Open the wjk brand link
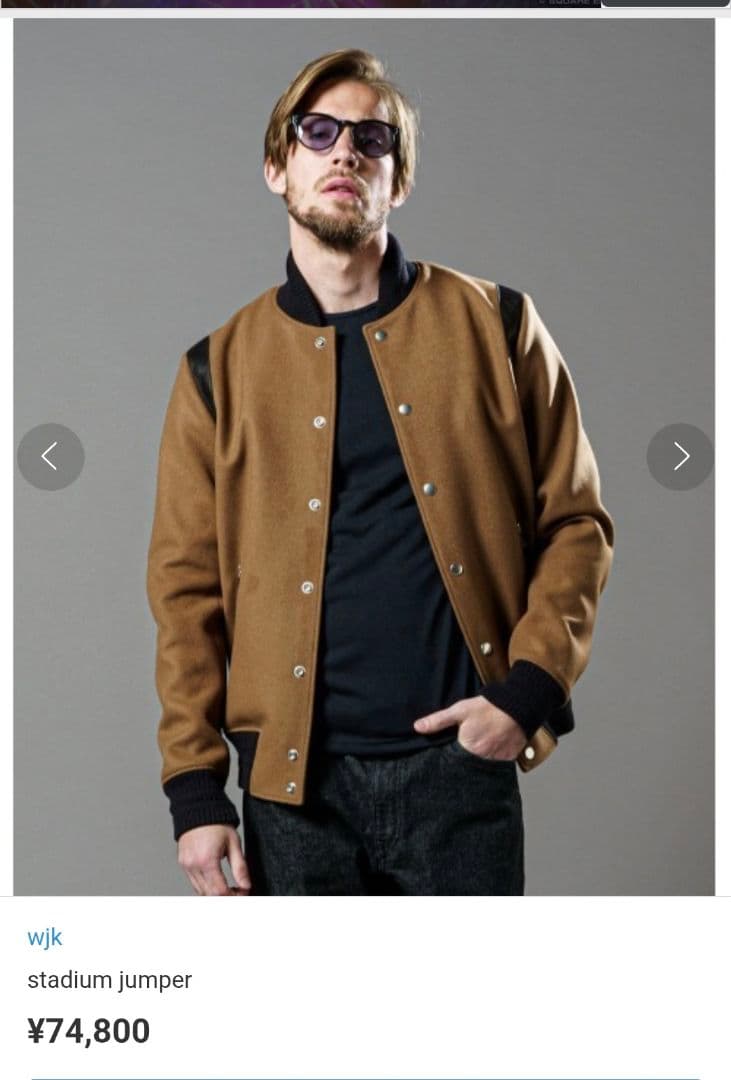731x1080 pixels. click(45, 937)
